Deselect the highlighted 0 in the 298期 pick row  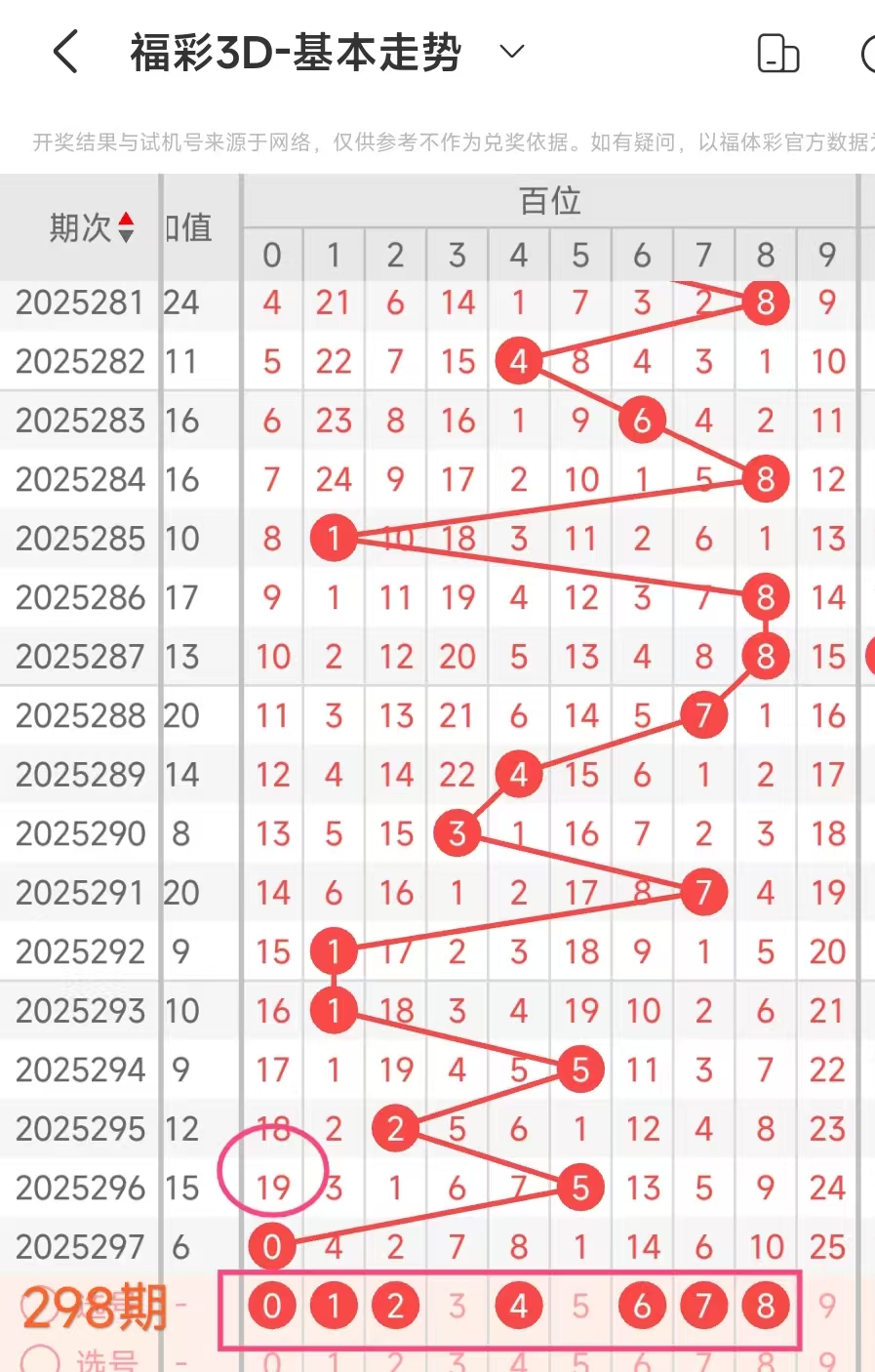pos(272,1306)
